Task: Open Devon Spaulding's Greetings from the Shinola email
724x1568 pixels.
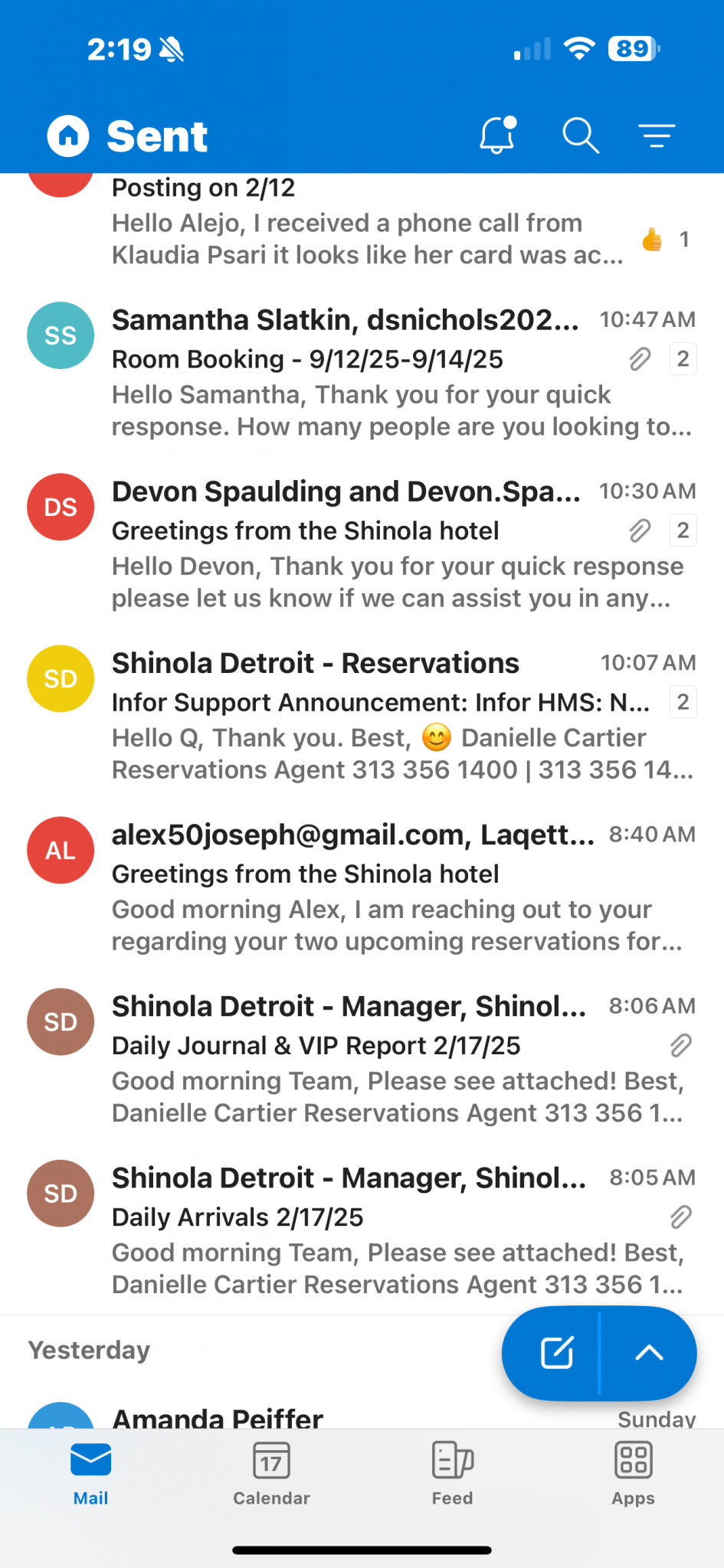Action: click(362, 544)
